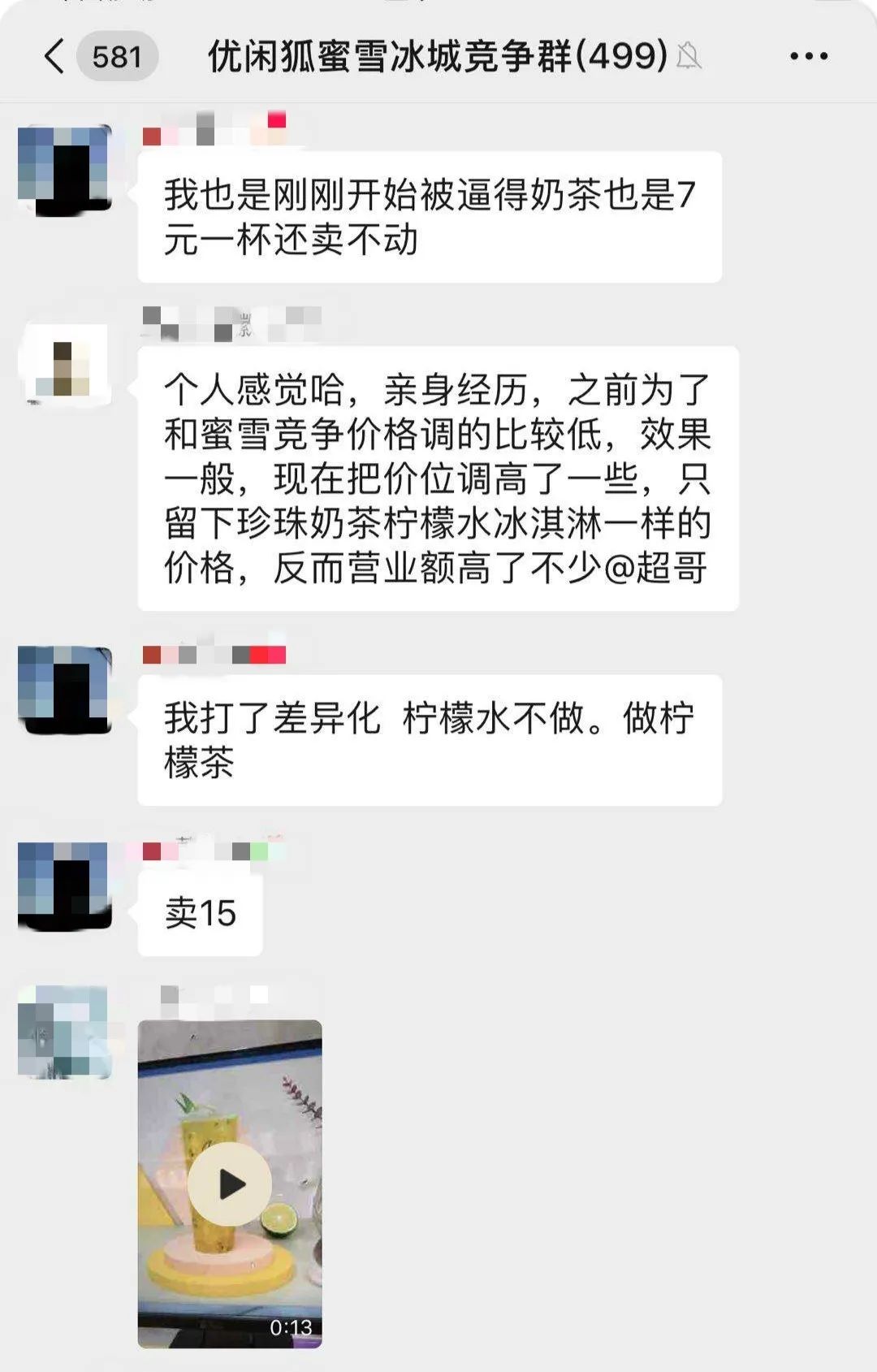Go back to the chat list
Screen dimensions: 877x1372
point(55,57)
